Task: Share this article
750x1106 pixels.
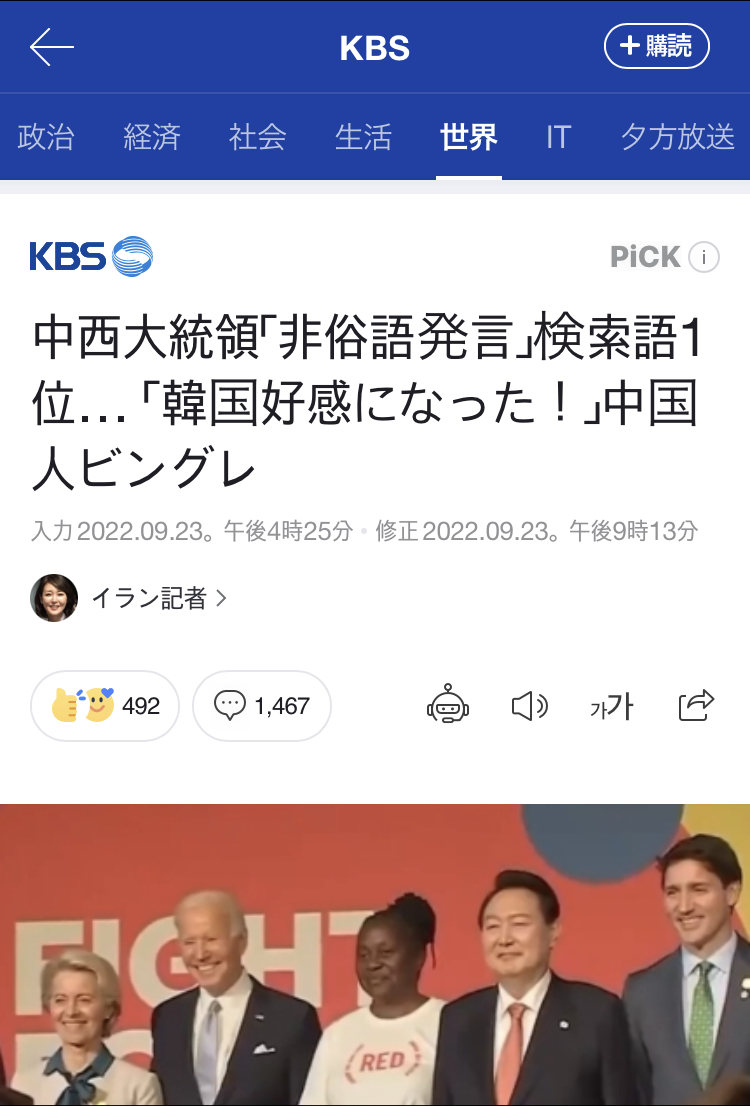Action: pyautogui.click(x=696, y=706)
